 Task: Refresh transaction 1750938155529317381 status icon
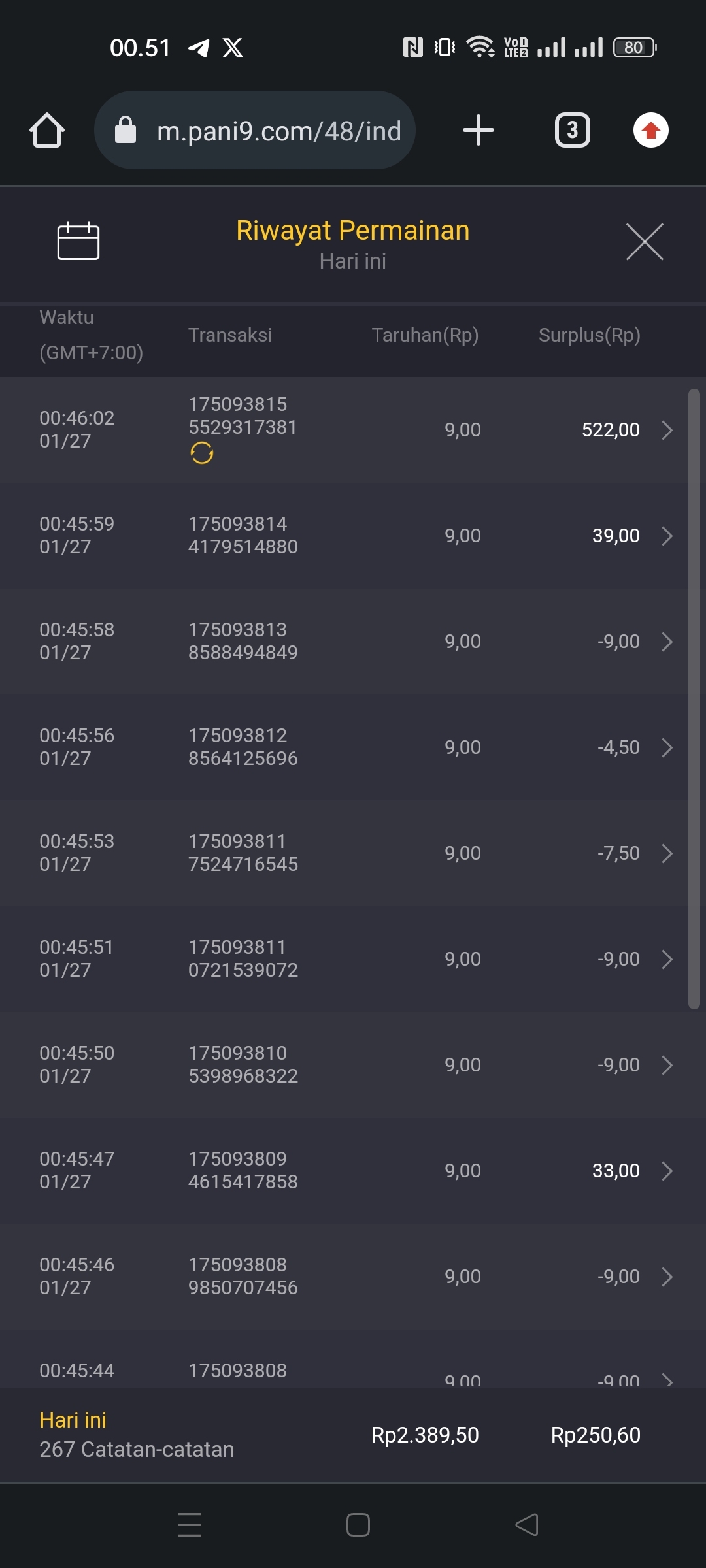202,453
